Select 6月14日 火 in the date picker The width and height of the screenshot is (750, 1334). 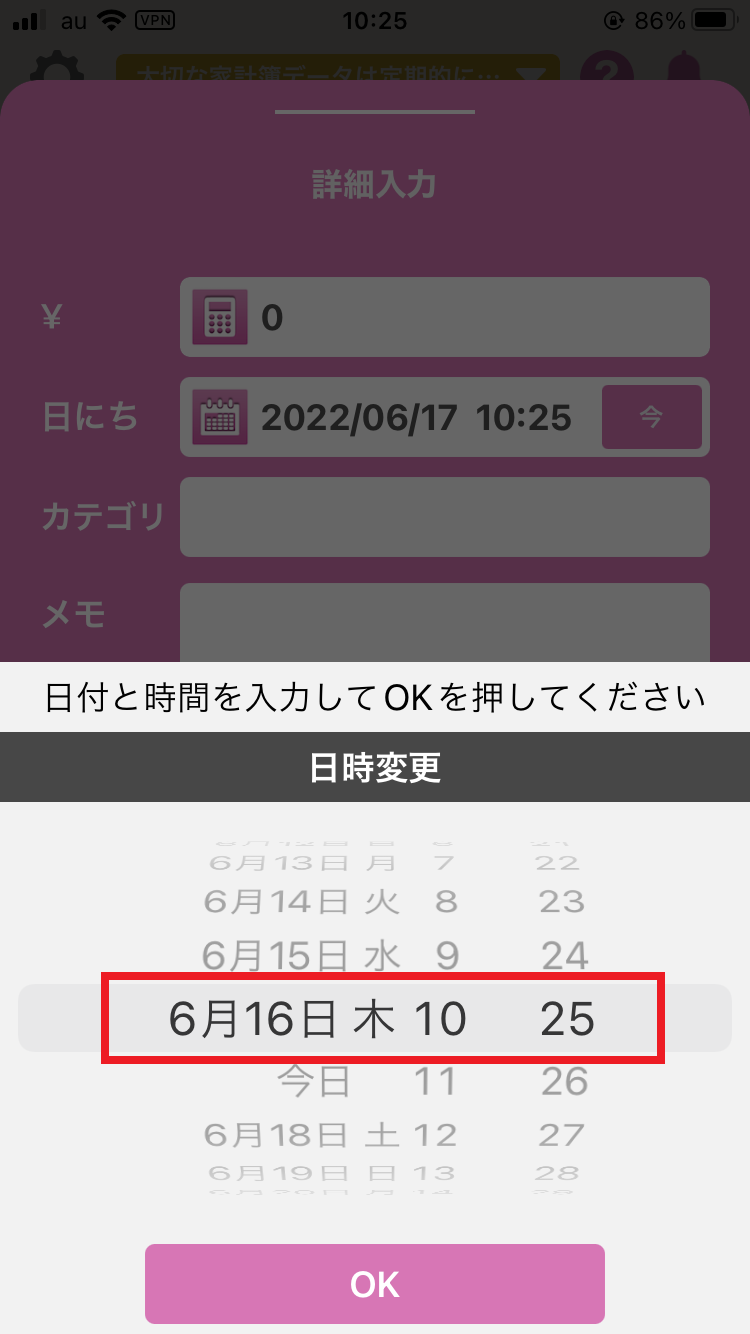[300, 902]
